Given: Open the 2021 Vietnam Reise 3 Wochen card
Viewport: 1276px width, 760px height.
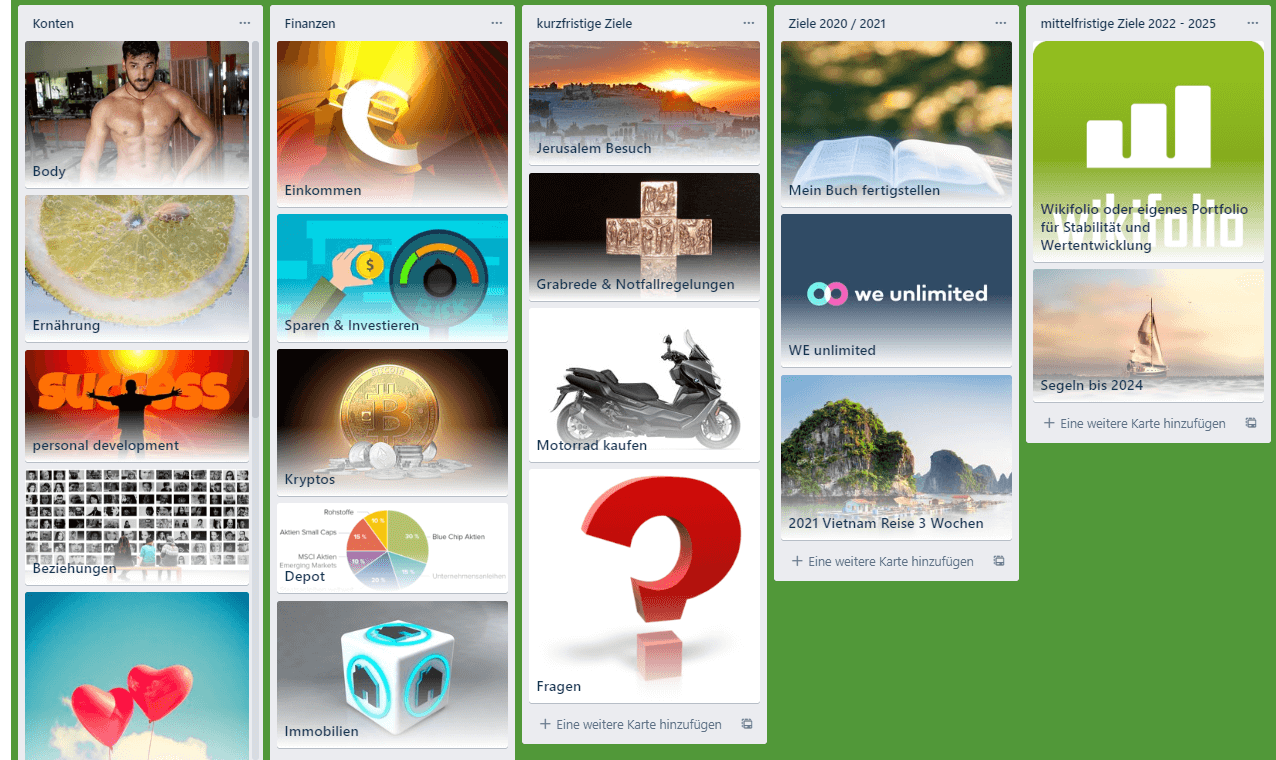Looking at the screenshot, I should pyautogui.click(x=896, y=457).
